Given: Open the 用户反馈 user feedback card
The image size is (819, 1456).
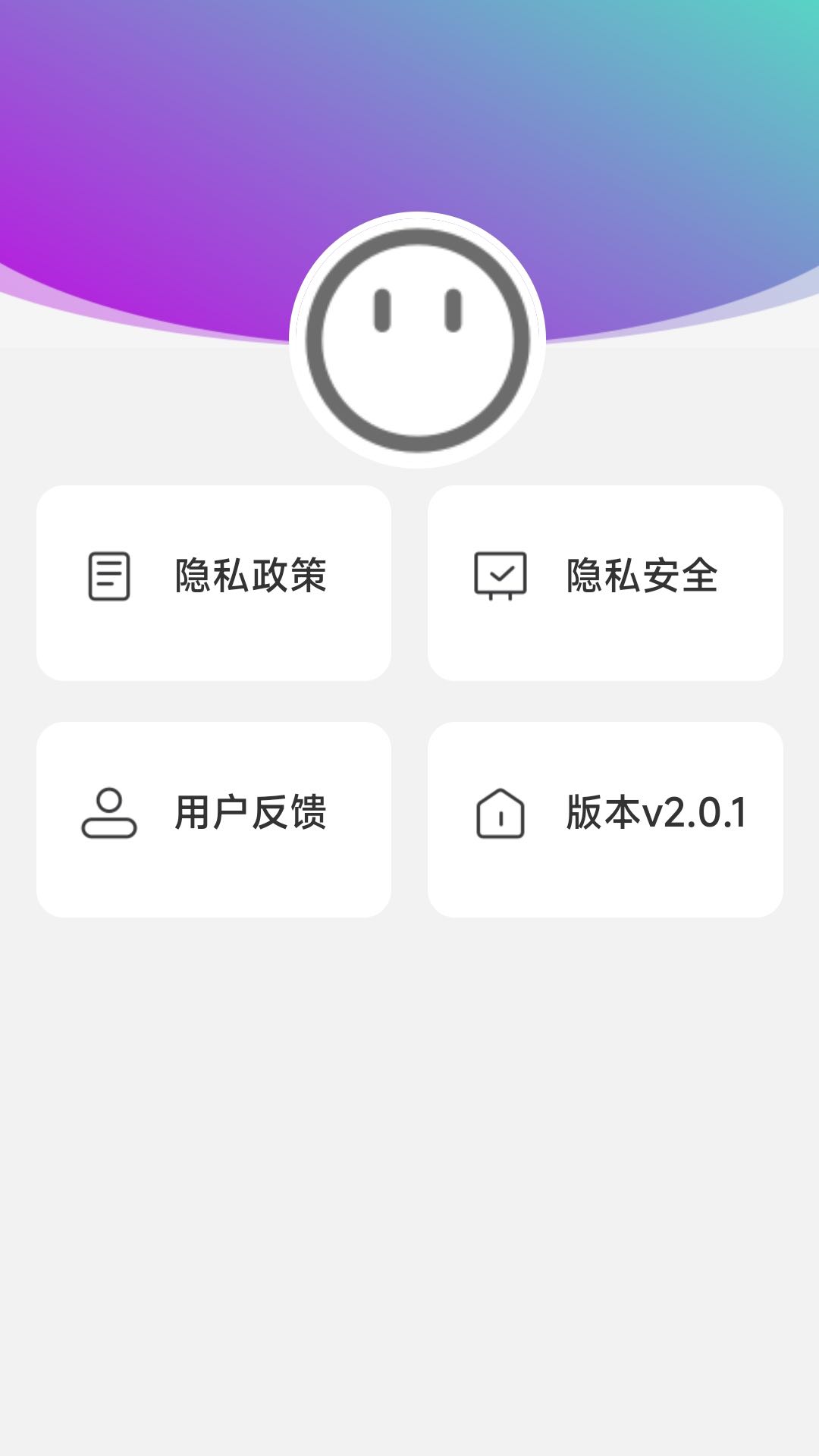Looking at the screenshot, I should click(x=215, y=821).
